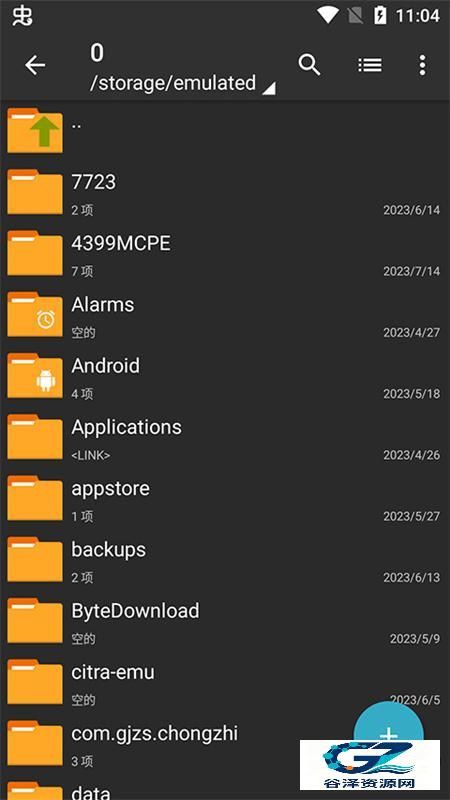Expand the /storage/emulated path dropdown
Viewport: 450px width, 800px height.
(x=182, y=83)
